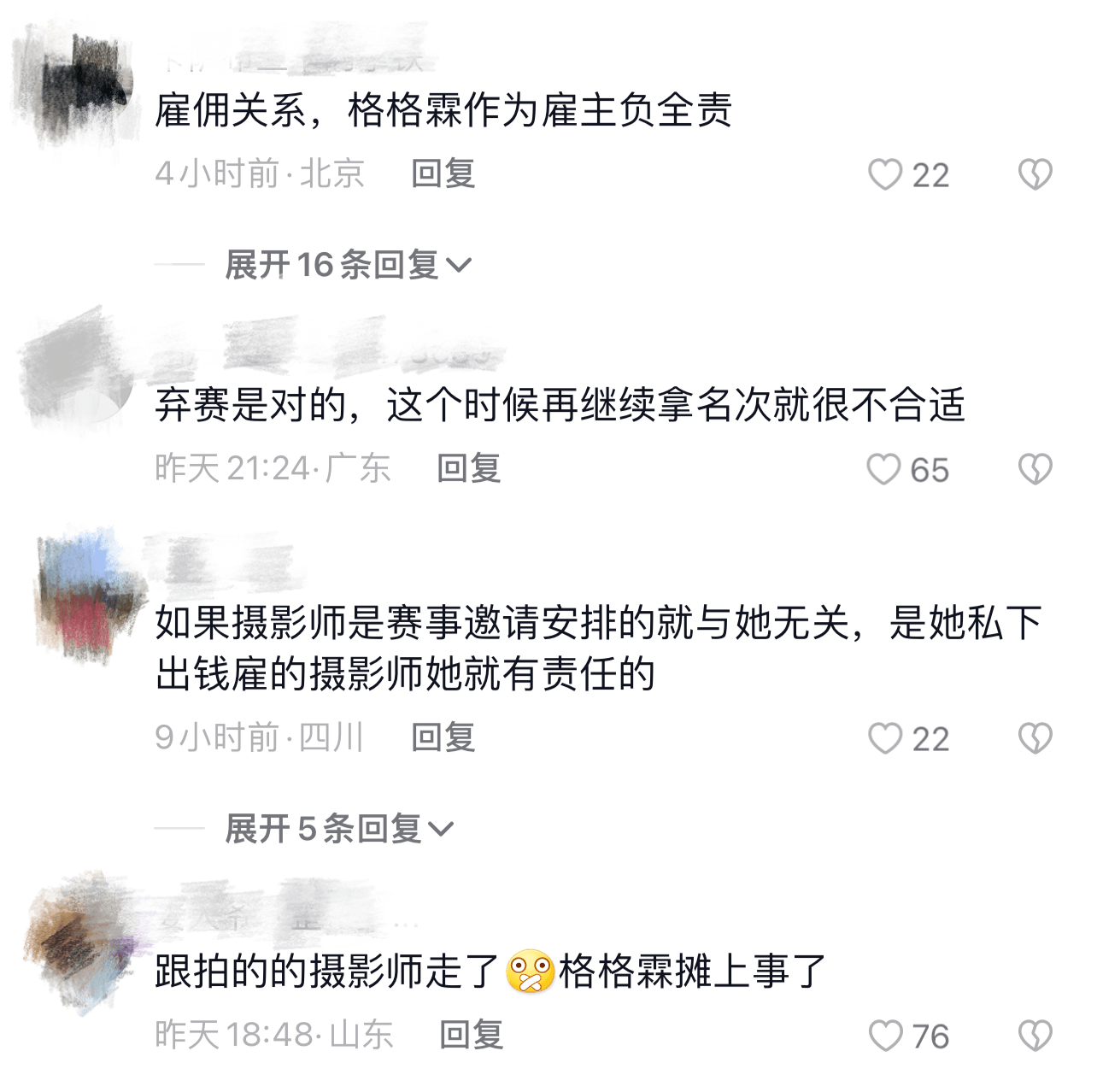
Task: Reply to the comment from 广东
Action: pos(468,468)
